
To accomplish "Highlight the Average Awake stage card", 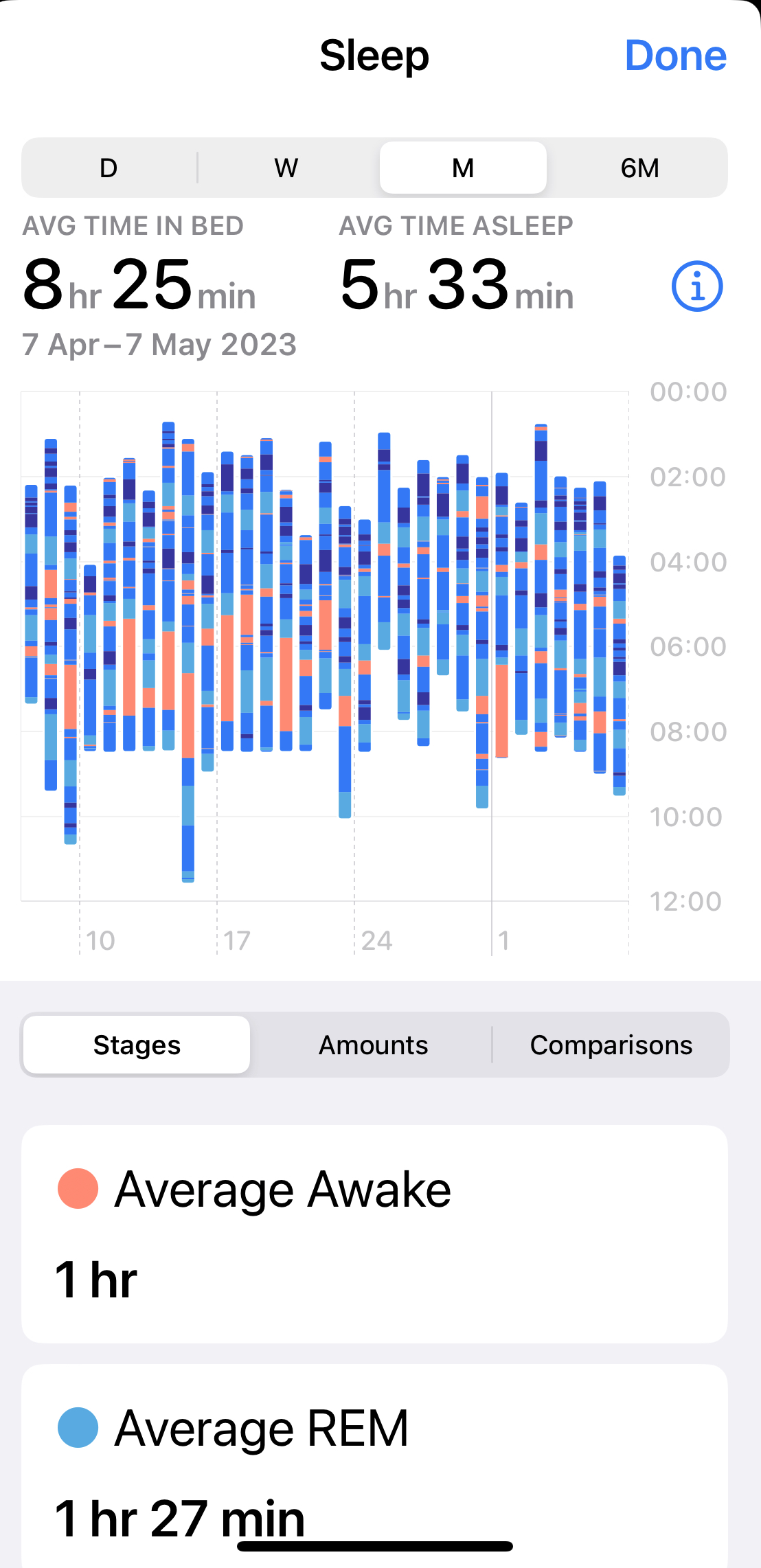I will point(374,1234).
